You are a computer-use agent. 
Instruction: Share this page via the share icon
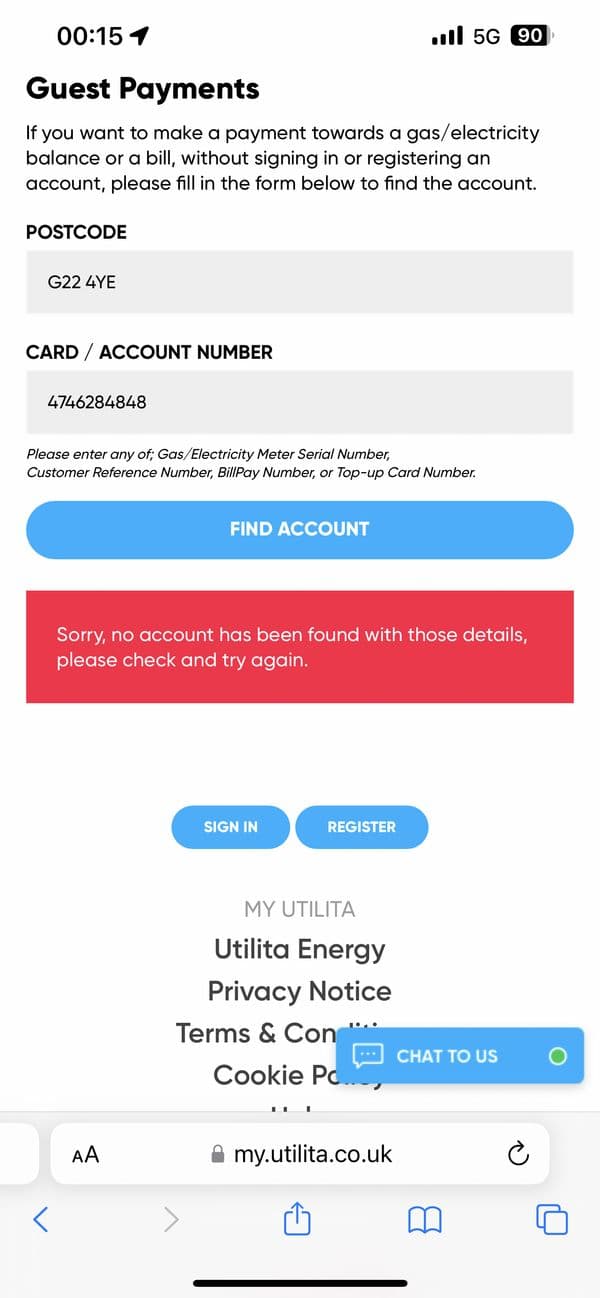[x=298, y=1218]
